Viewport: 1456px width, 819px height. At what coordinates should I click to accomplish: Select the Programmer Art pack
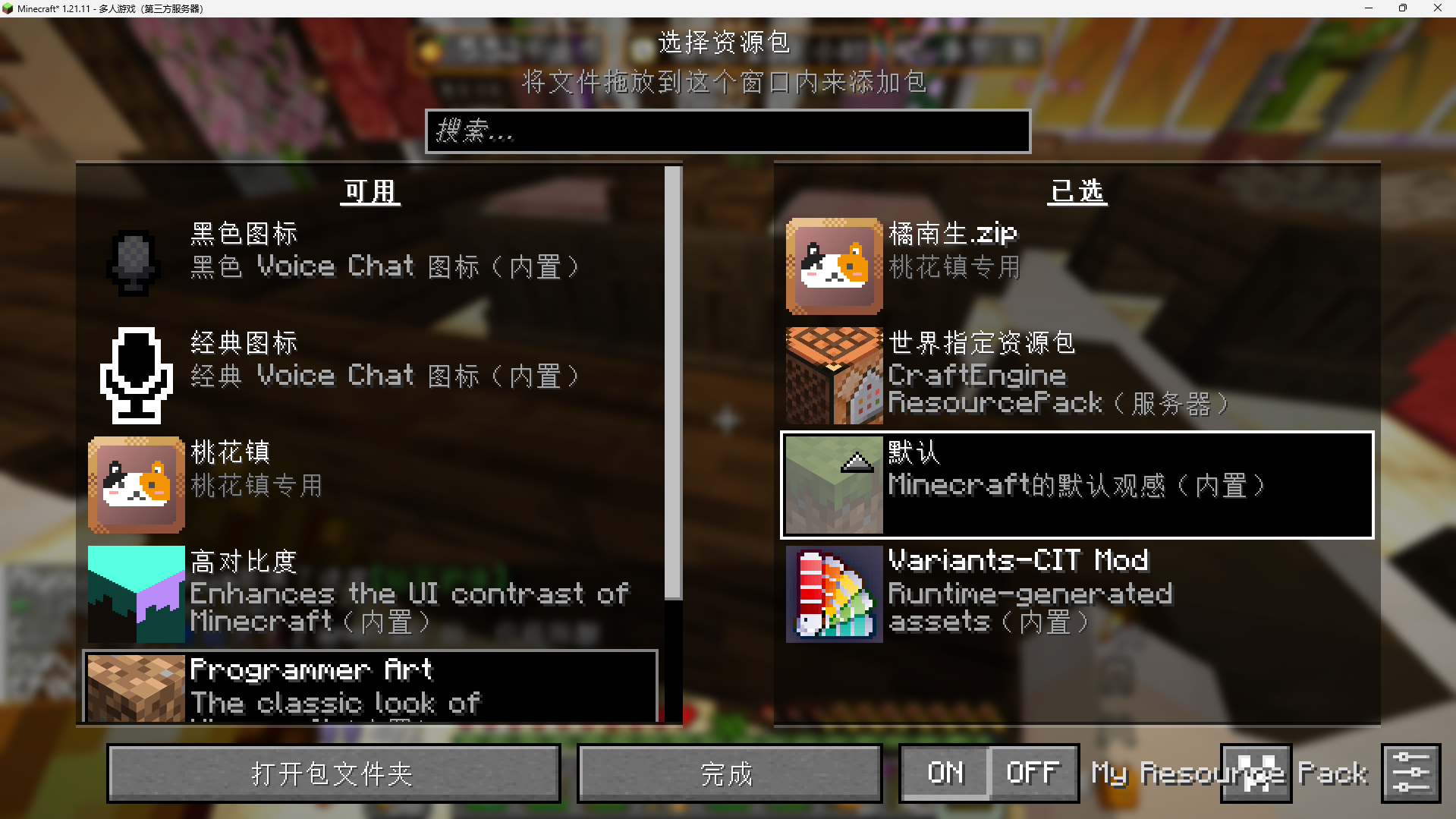[372, 687]
